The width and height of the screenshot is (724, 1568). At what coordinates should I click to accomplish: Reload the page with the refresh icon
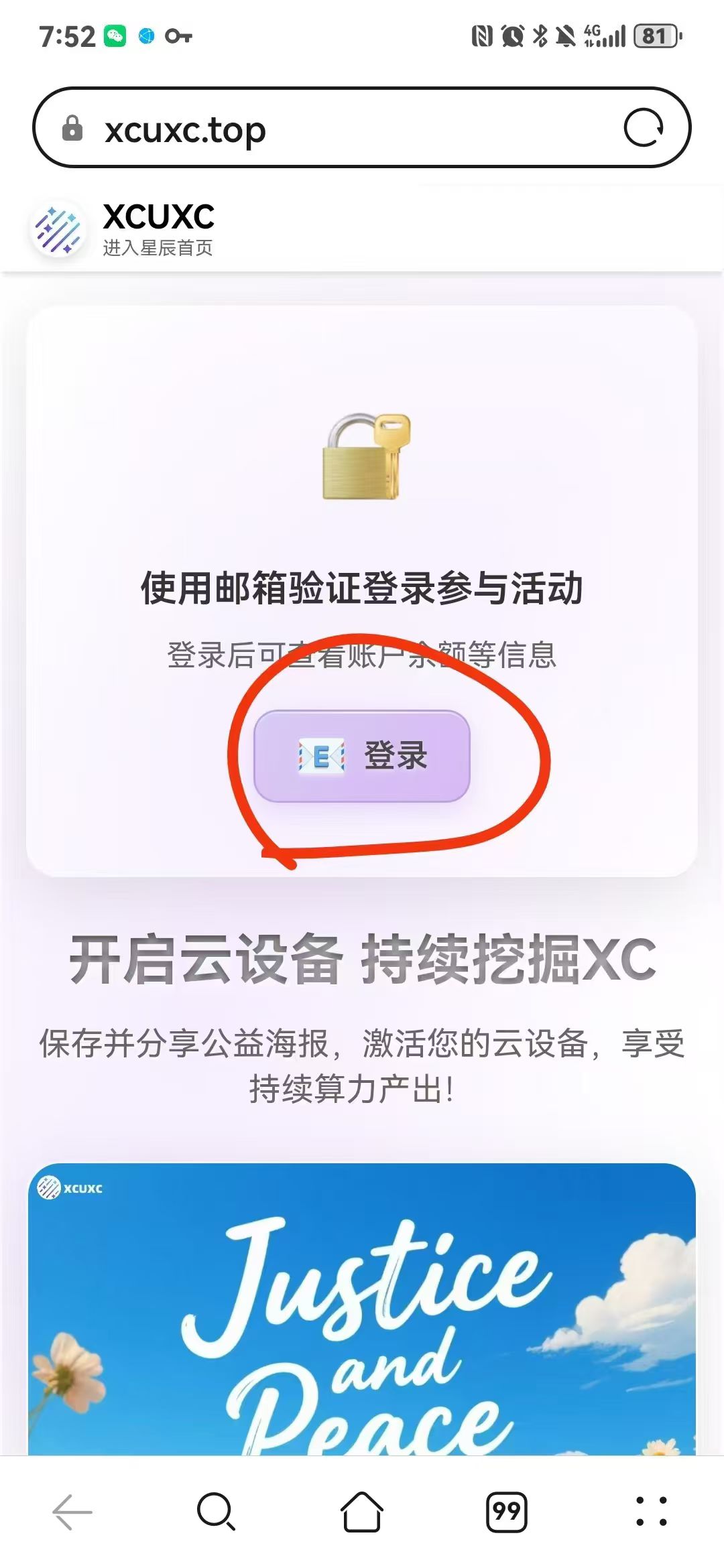pos(644,127)
